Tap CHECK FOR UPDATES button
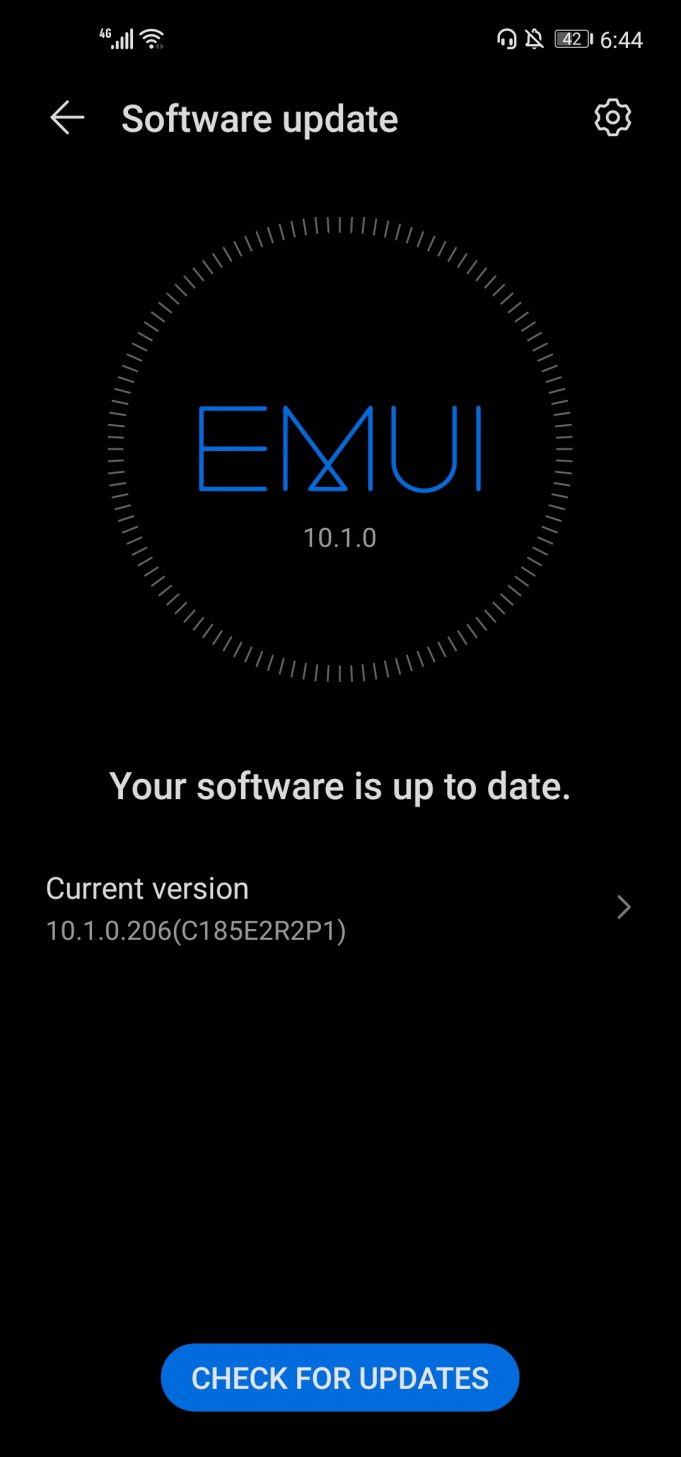The width and height of the screenshot is (681, 1457). [340, 1378]
